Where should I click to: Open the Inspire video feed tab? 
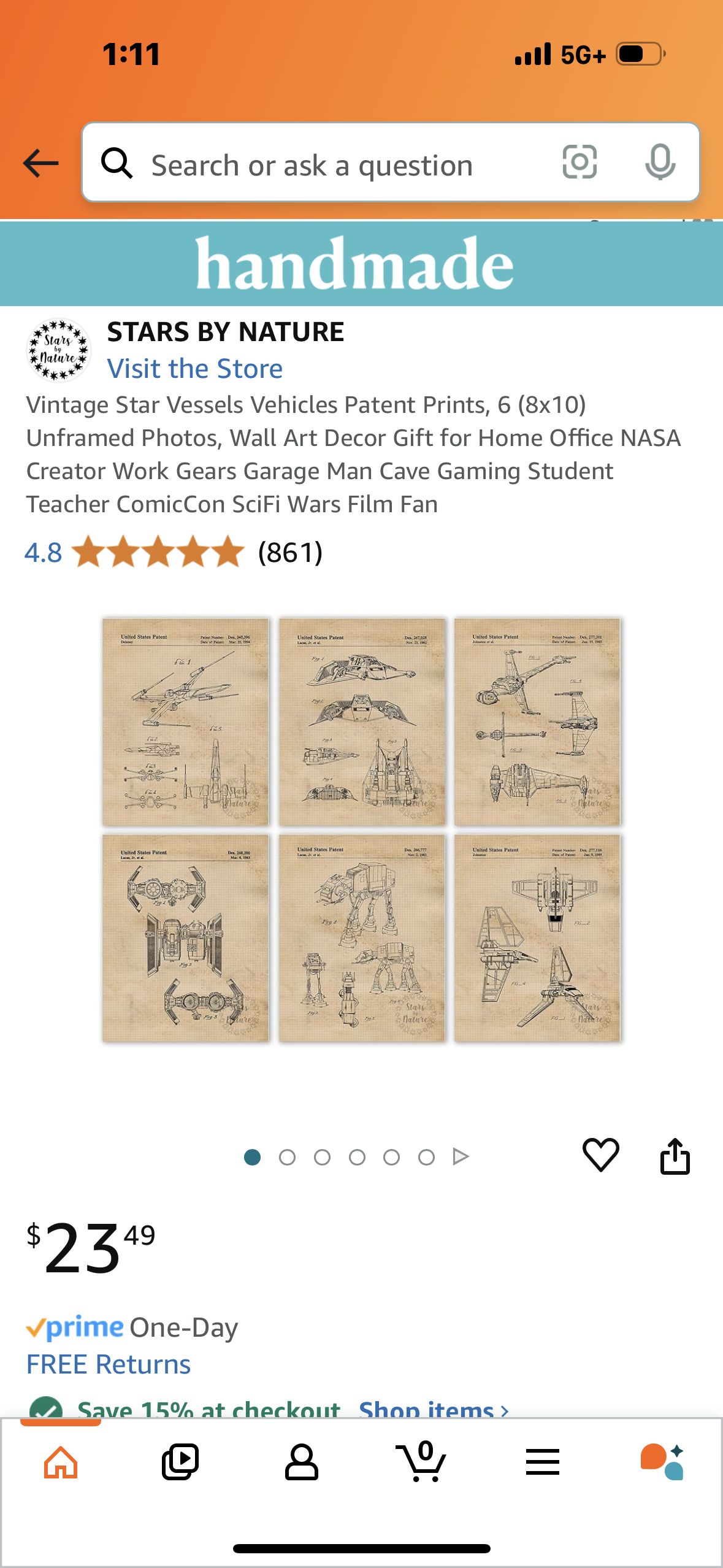180,1462
